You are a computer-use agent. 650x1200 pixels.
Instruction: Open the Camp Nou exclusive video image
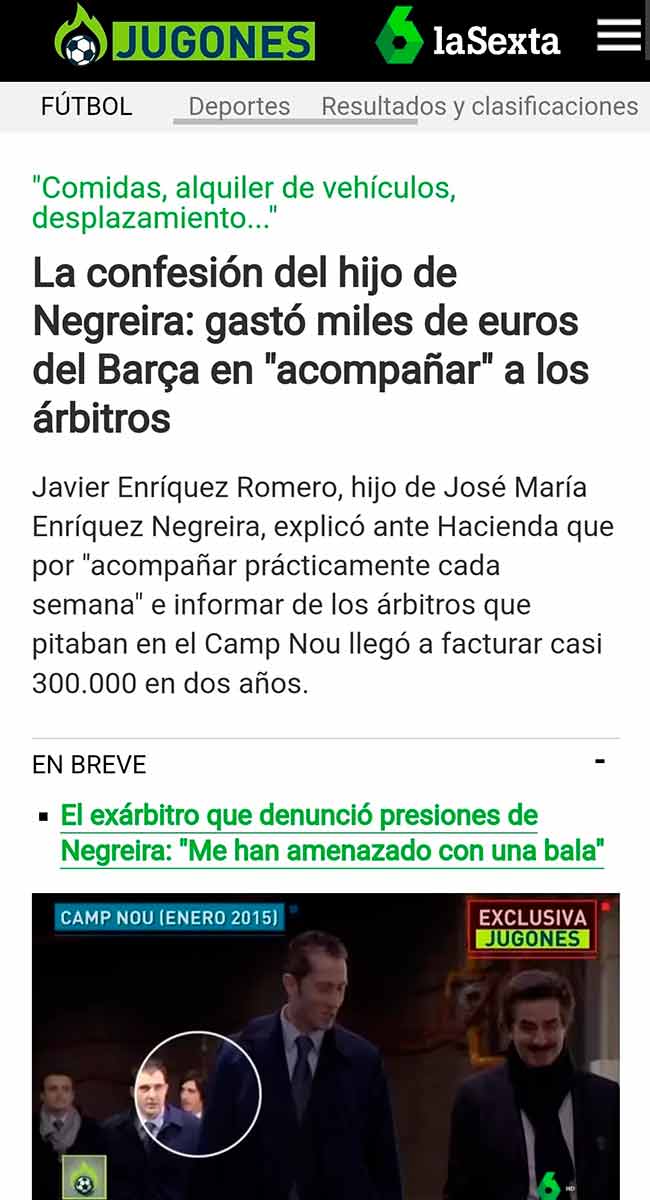point(325,1045)
